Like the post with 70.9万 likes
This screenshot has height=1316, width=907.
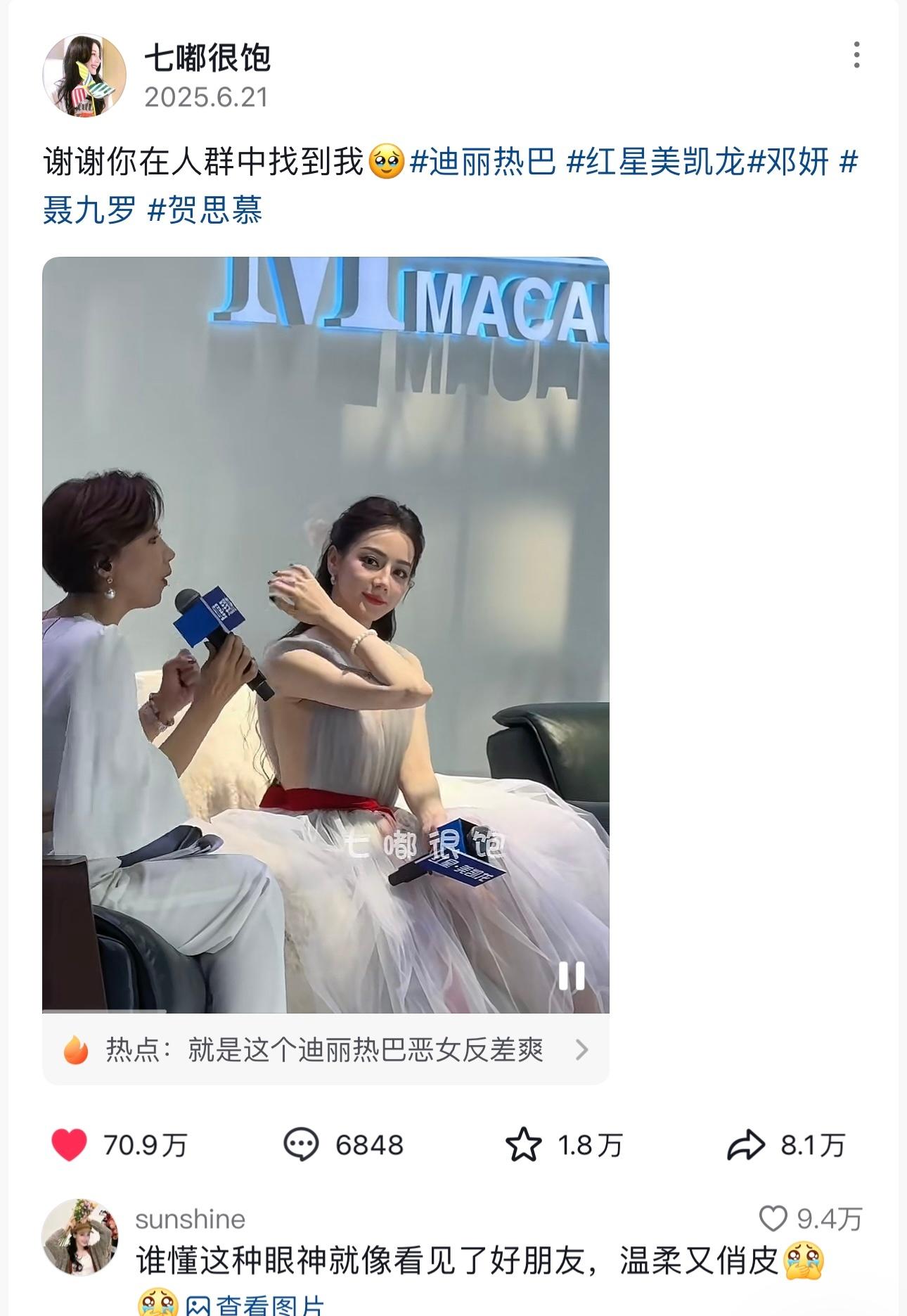[70, 1146]
